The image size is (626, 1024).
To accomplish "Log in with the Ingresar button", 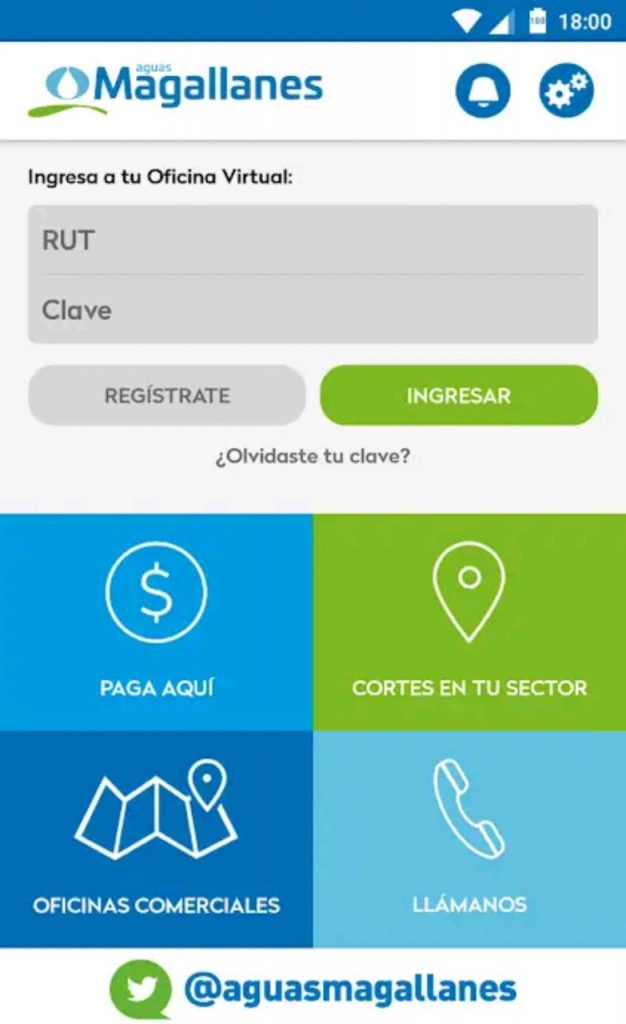I will click(x=458, y=396).
